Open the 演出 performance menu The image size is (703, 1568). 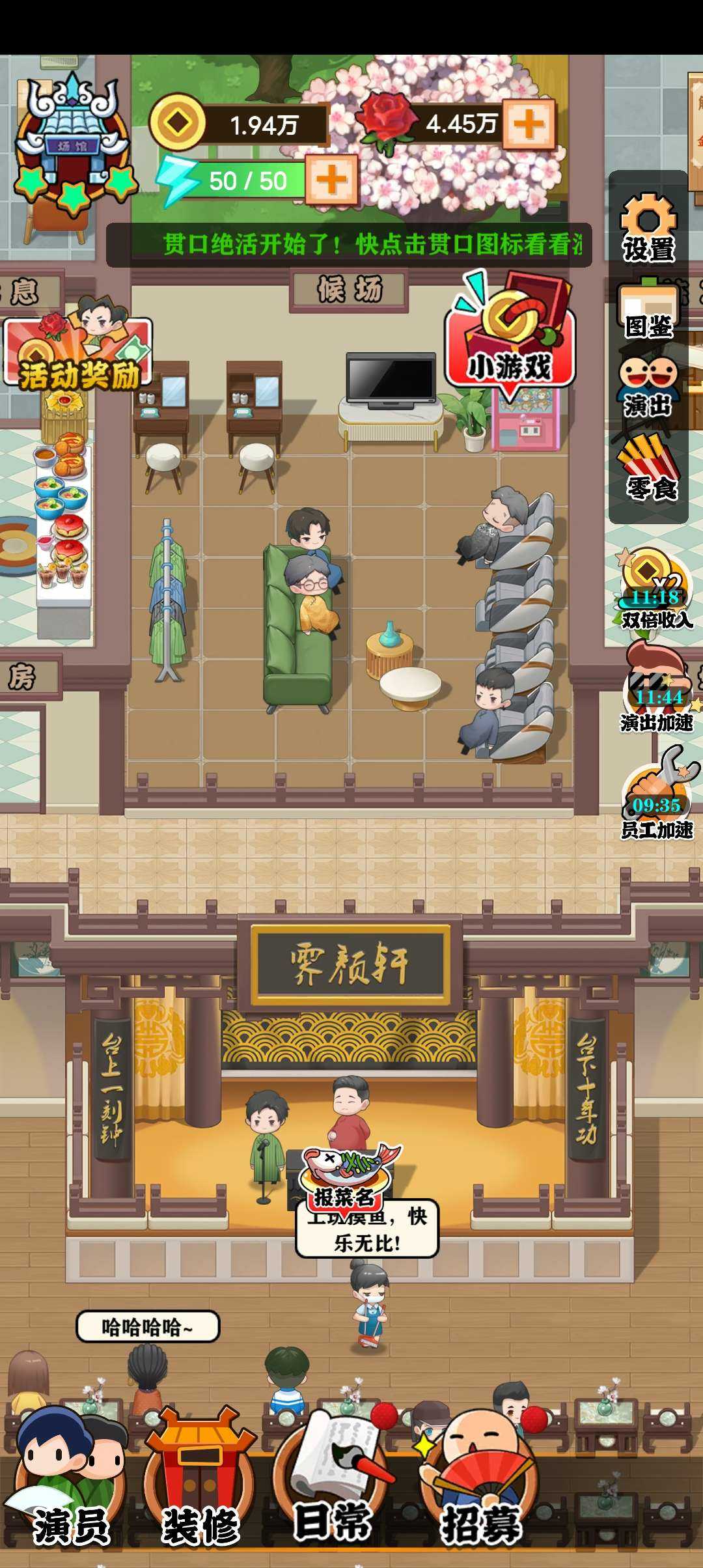[x=648, y=387]
